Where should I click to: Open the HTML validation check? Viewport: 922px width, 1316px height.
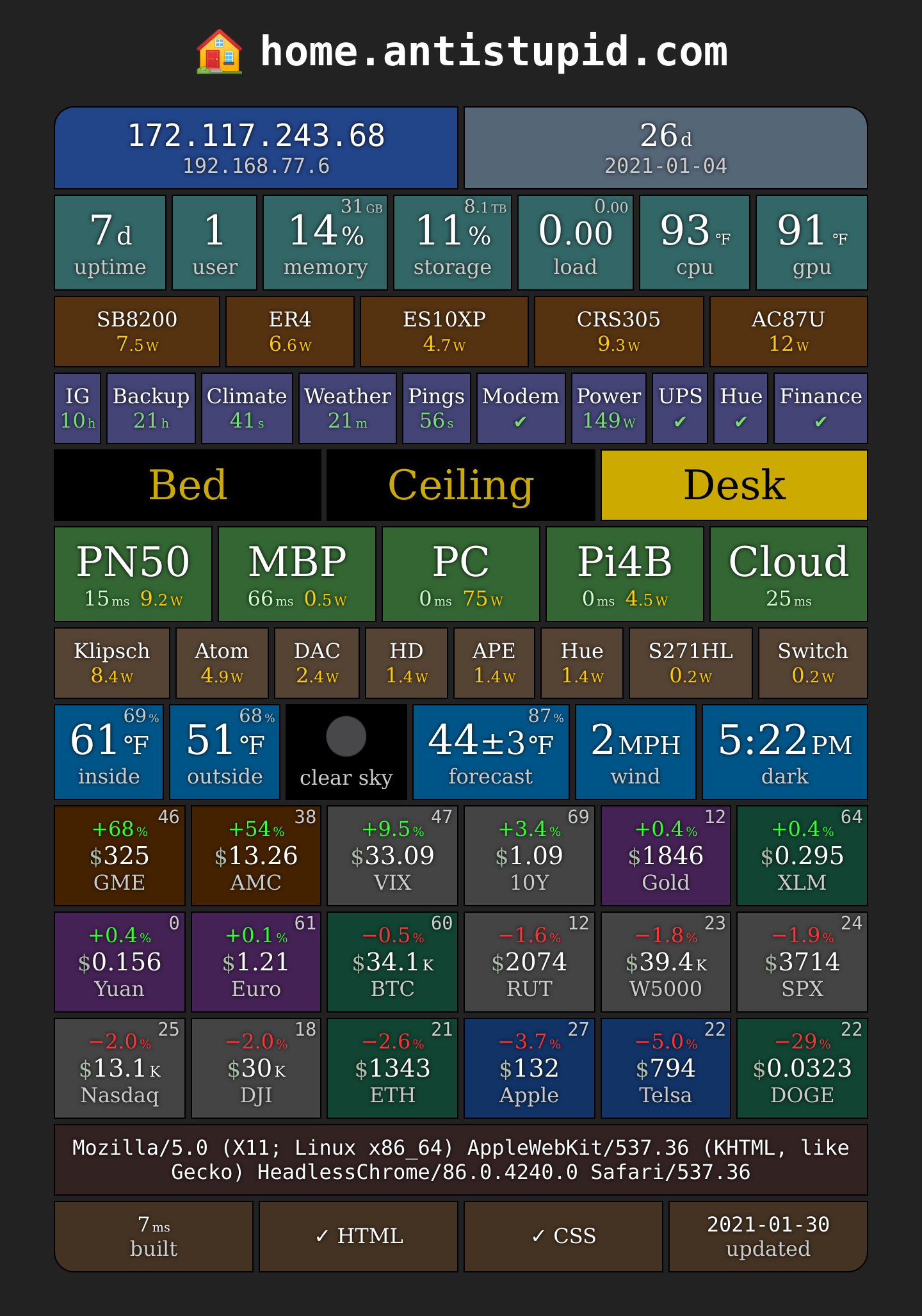click(x=359, y=1236)
